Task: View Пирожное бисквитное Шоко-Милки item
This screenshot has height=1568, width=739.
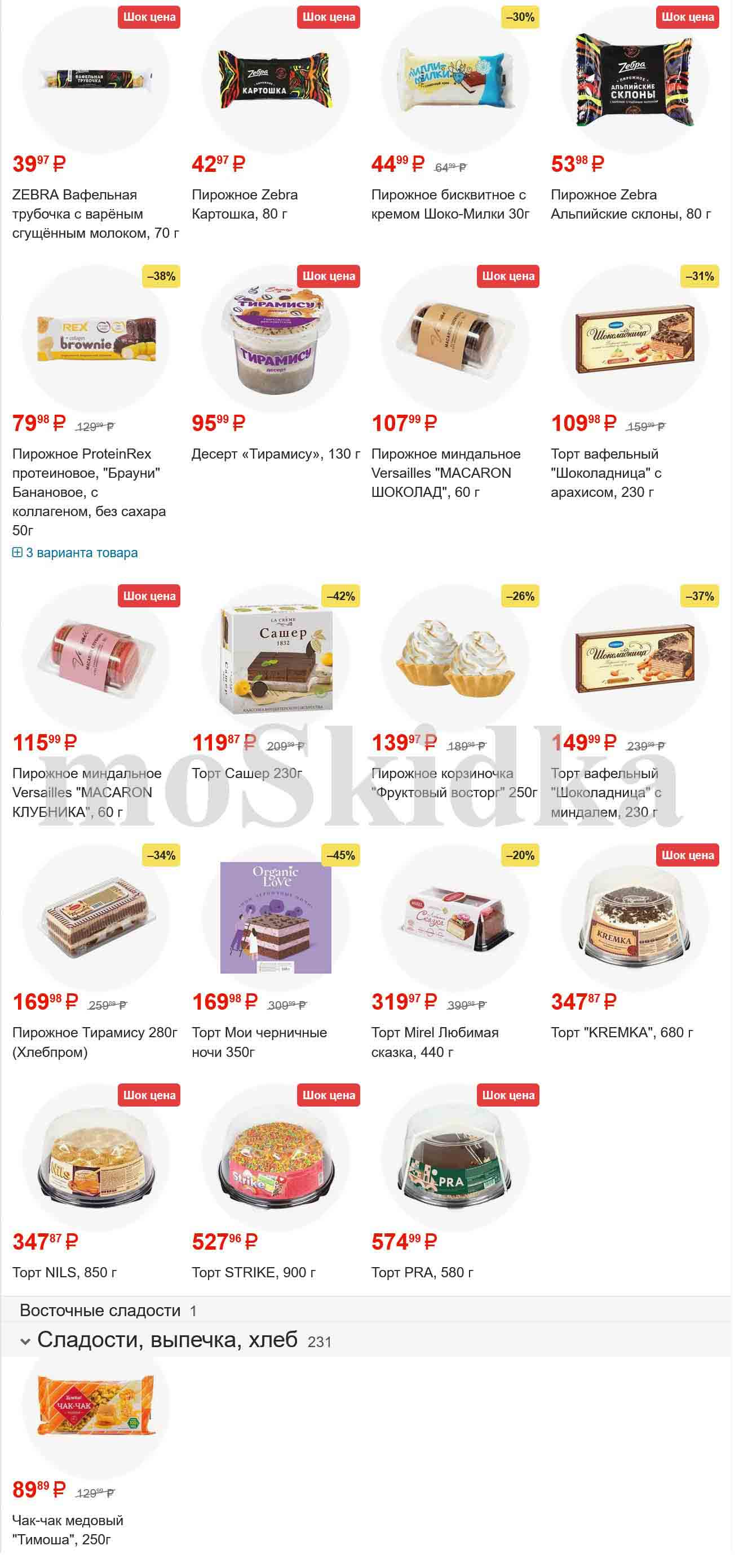Action: tap(450, 204)
